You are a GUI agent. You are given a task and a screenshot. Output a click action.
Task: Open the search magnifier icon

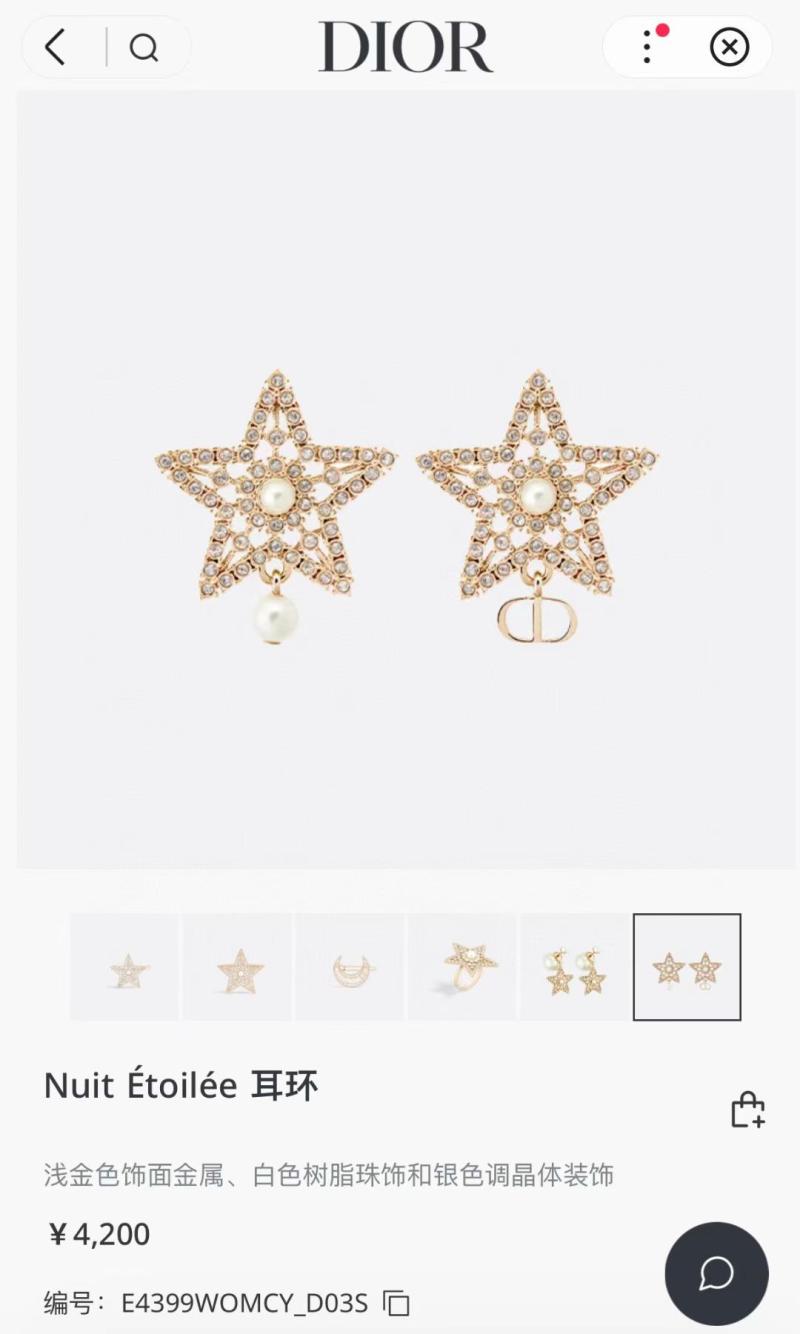pyautogui.click(x=146, y=47)
